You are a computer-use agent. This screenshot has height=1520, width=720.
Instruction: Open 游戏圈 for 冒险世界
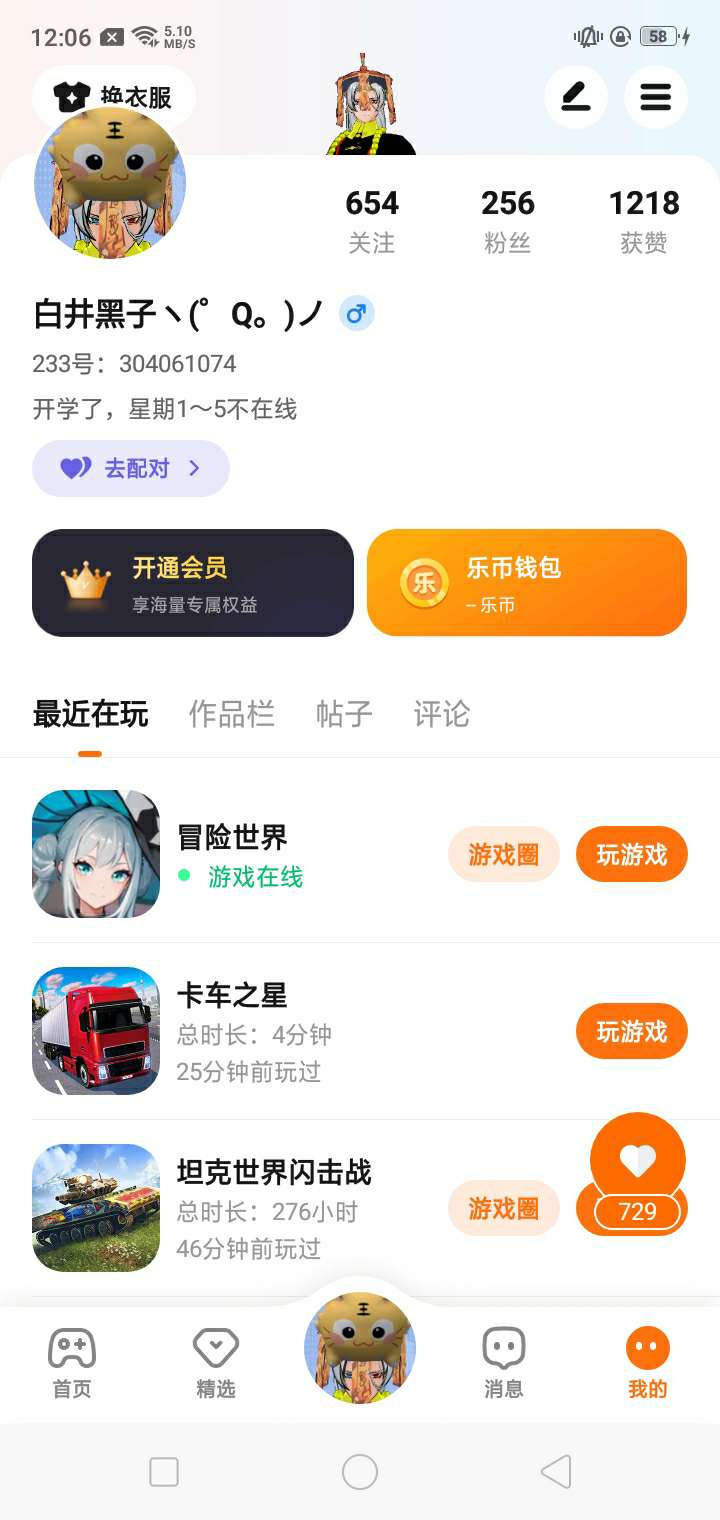tap(503, 855)
